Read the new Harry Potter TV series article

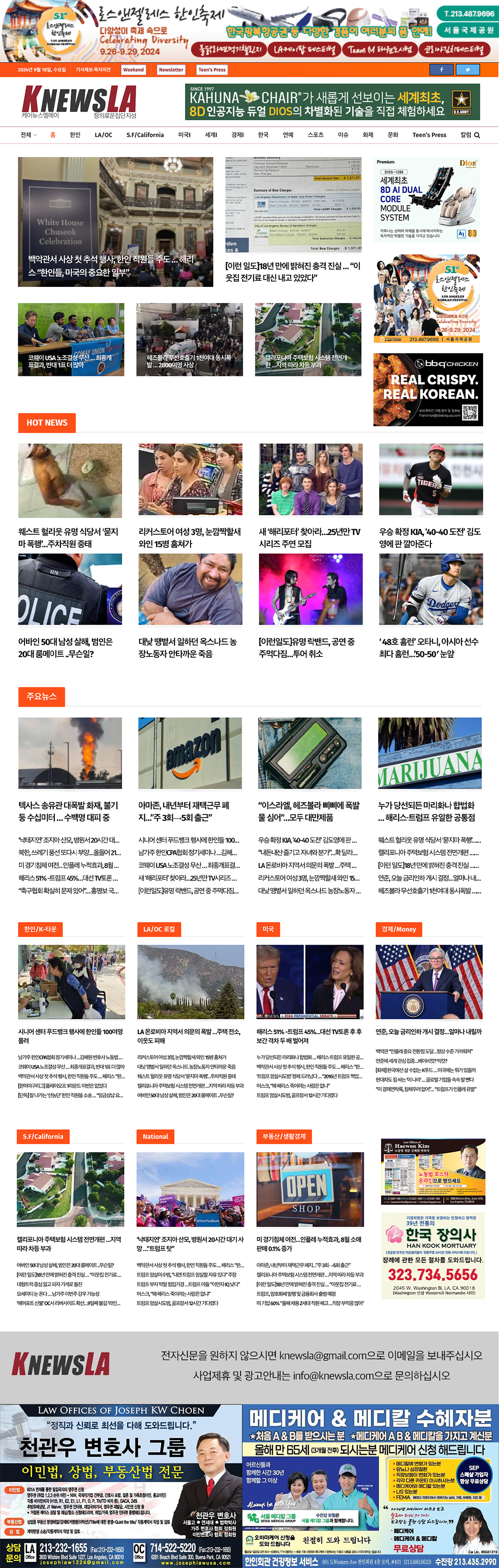tap(310, 537)
